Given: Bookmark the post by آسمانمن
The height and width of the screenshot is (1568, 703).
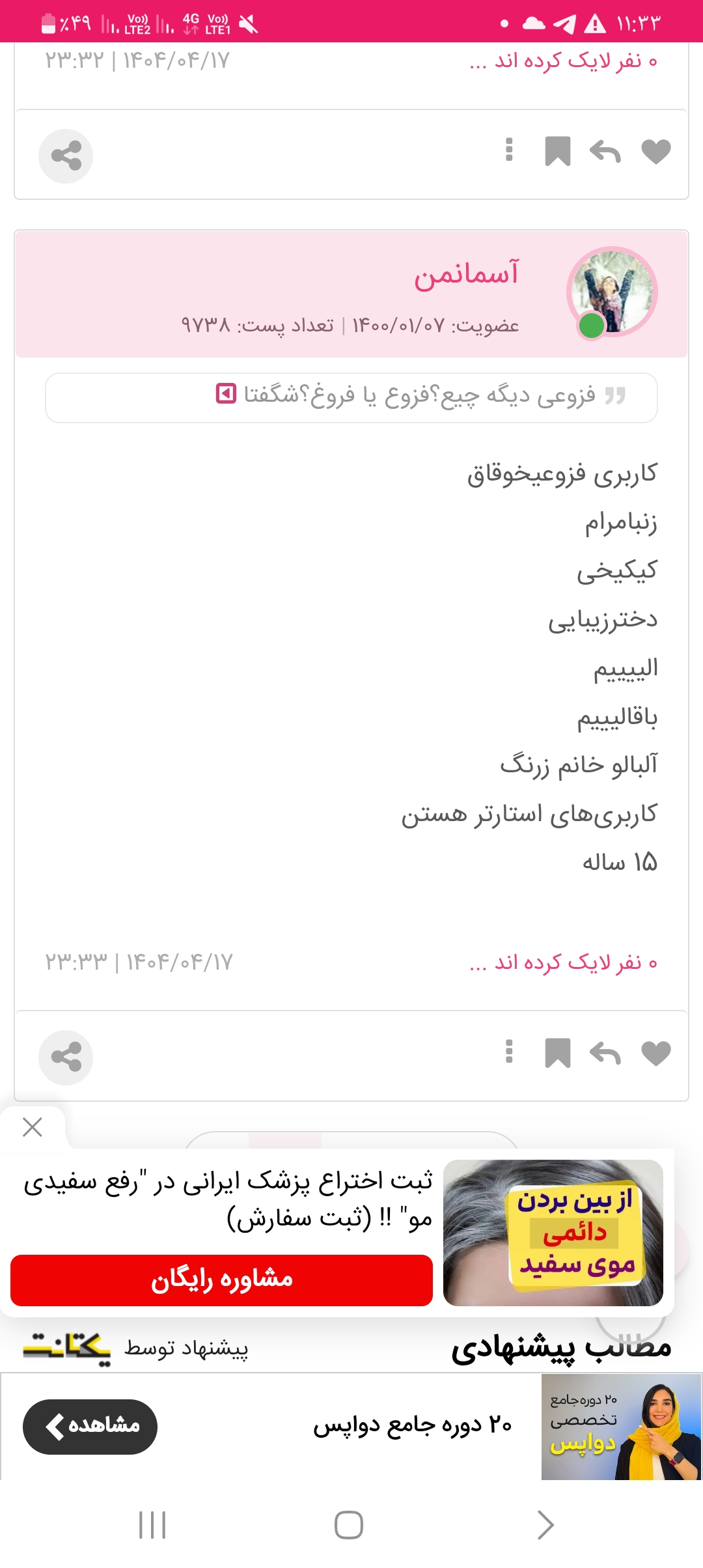Looking at the screenshot, I should (x=557, y=1054).
